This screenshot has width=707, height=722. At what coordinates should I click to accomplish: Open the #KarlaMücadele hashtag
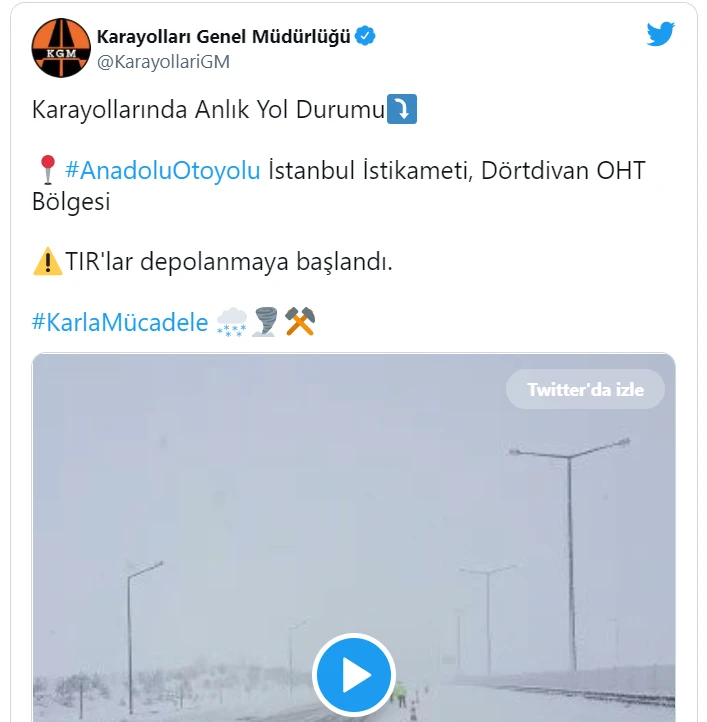click(x=120, y=322)
